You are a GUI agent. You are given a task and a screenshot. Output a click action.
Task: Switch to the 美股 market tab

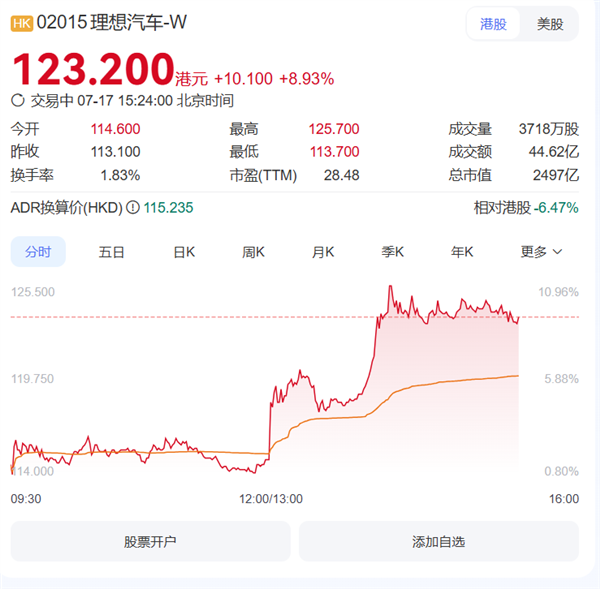coord(550,24)
